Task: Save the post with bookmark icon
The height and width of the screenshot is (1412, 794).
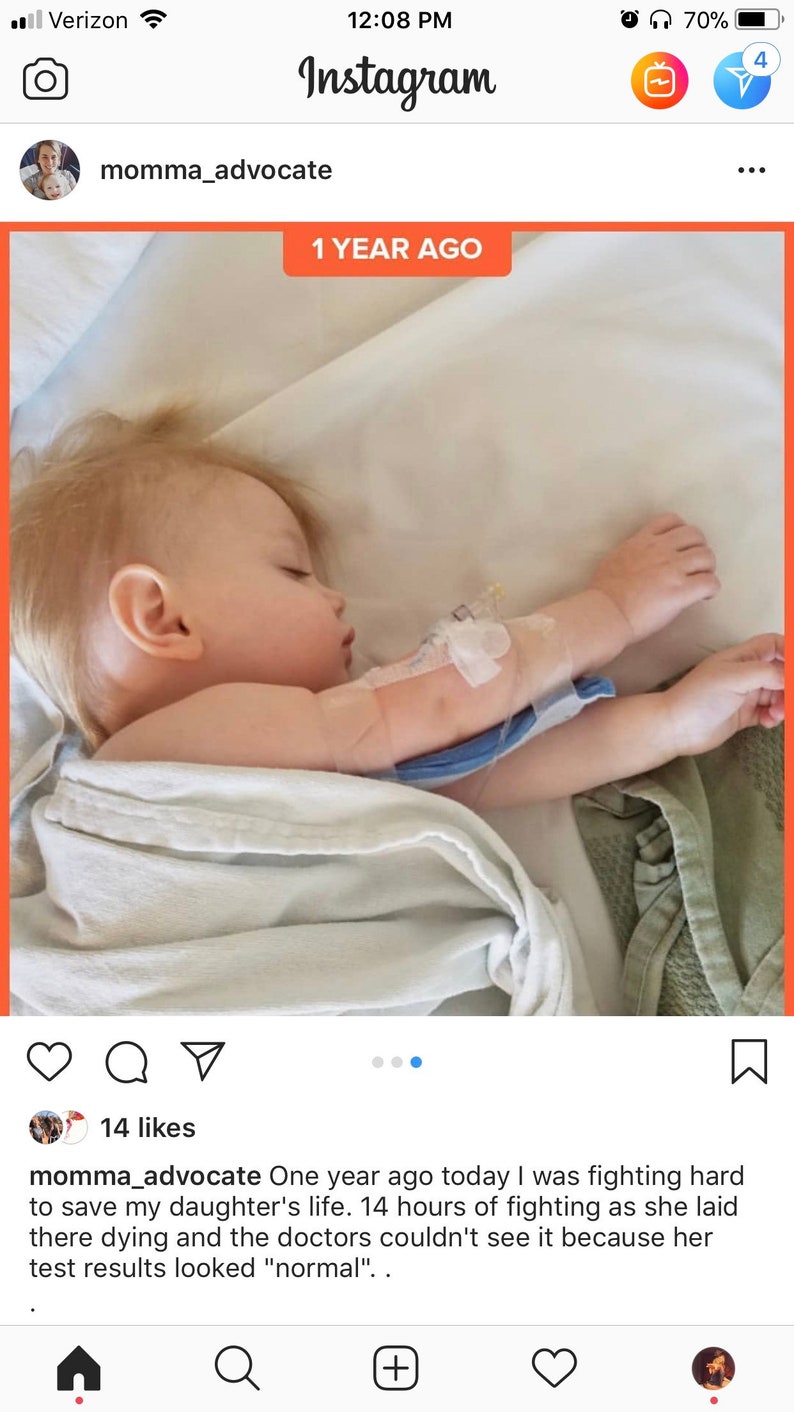Action: [749, 1061]
